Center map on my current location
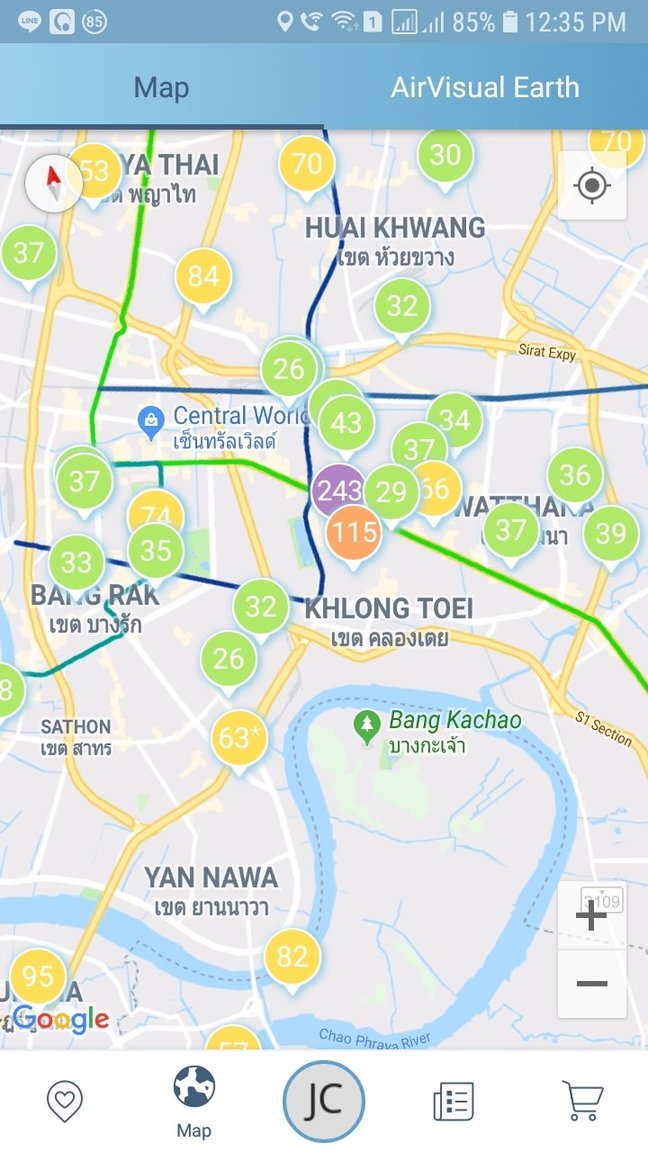The image size is (648, 1152). tap(592, 186)
